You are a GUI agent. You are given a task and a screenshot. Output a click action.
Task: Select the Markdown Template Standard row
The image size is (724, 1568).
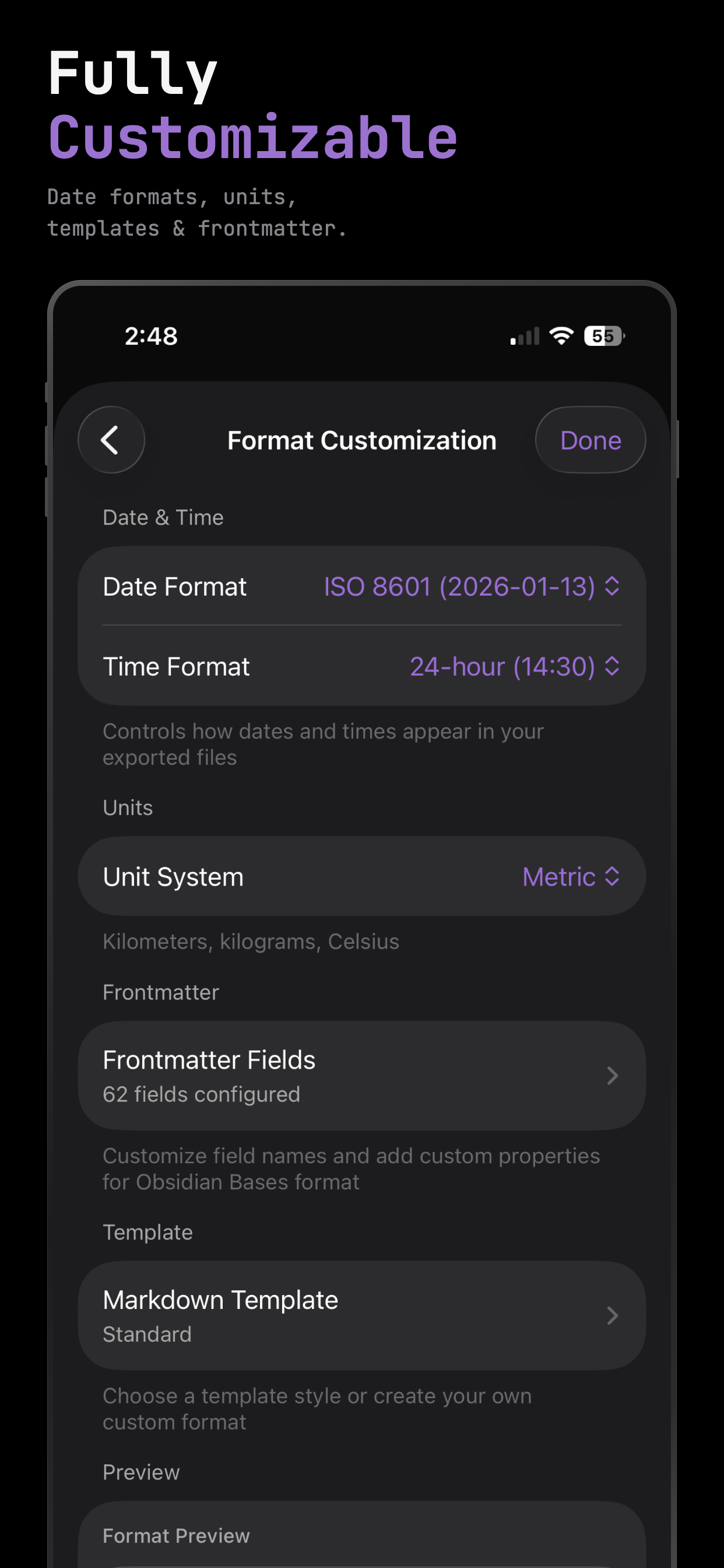coord(361,1315)
